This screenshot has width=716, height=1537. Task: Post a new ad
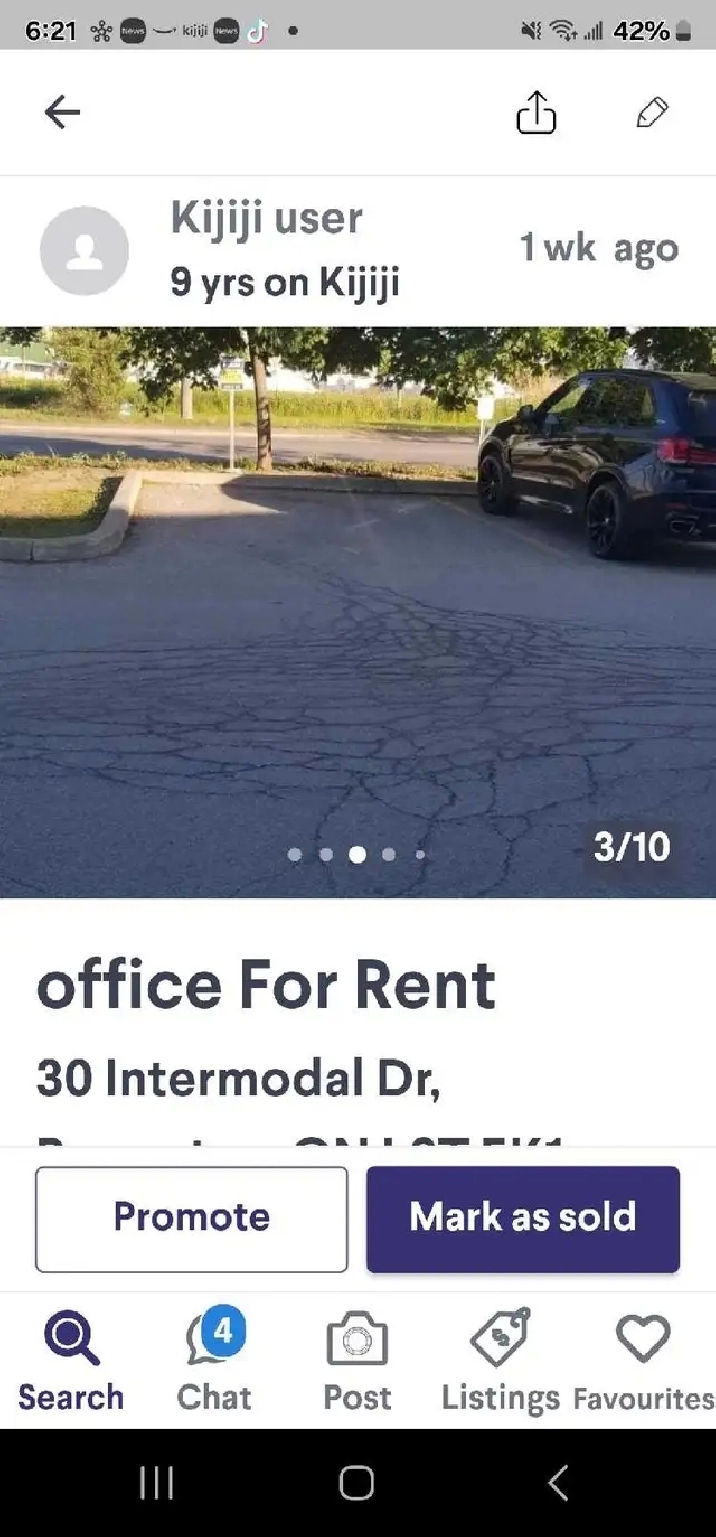tap(357, 1362)
